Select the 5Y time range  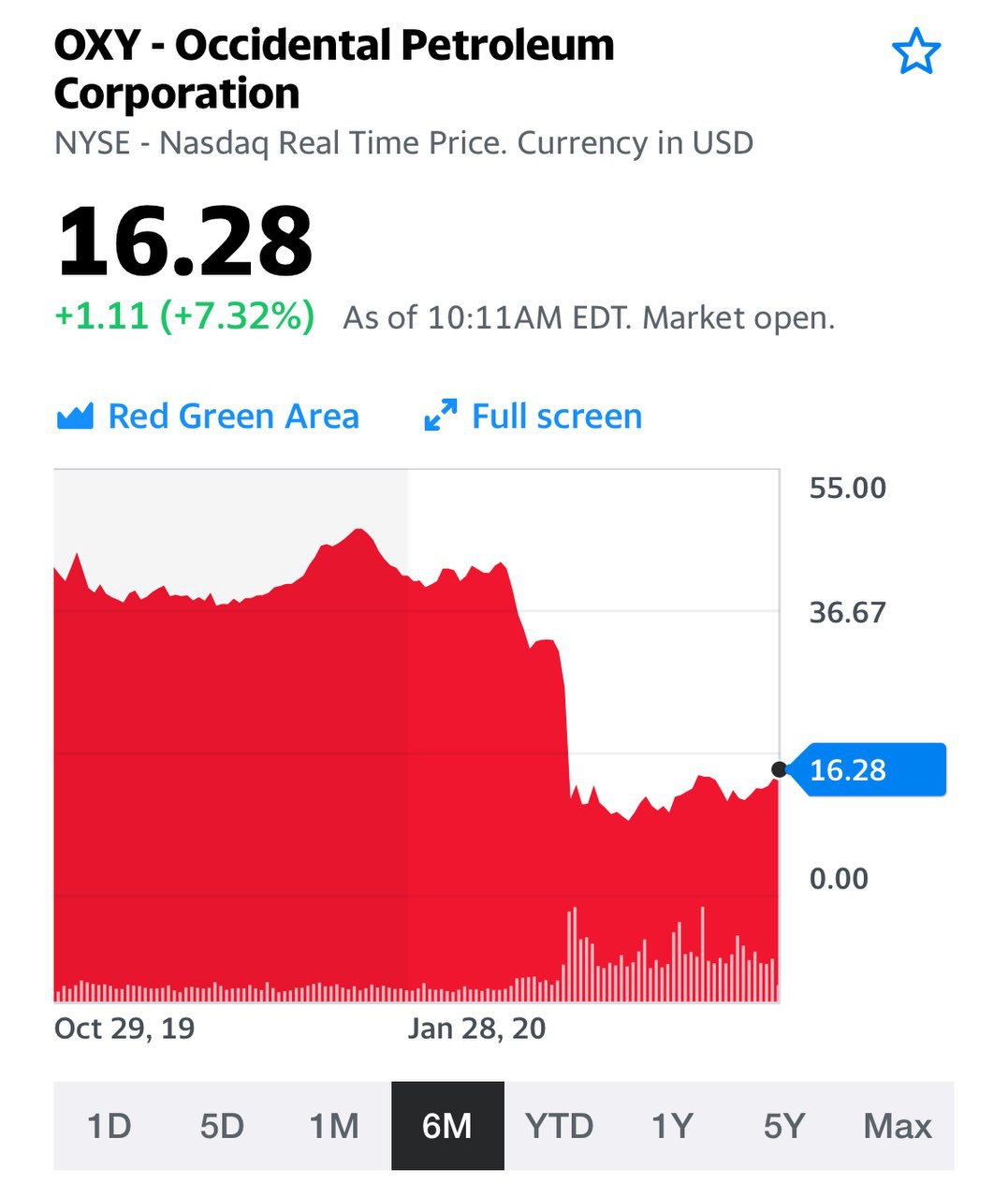784,1126
